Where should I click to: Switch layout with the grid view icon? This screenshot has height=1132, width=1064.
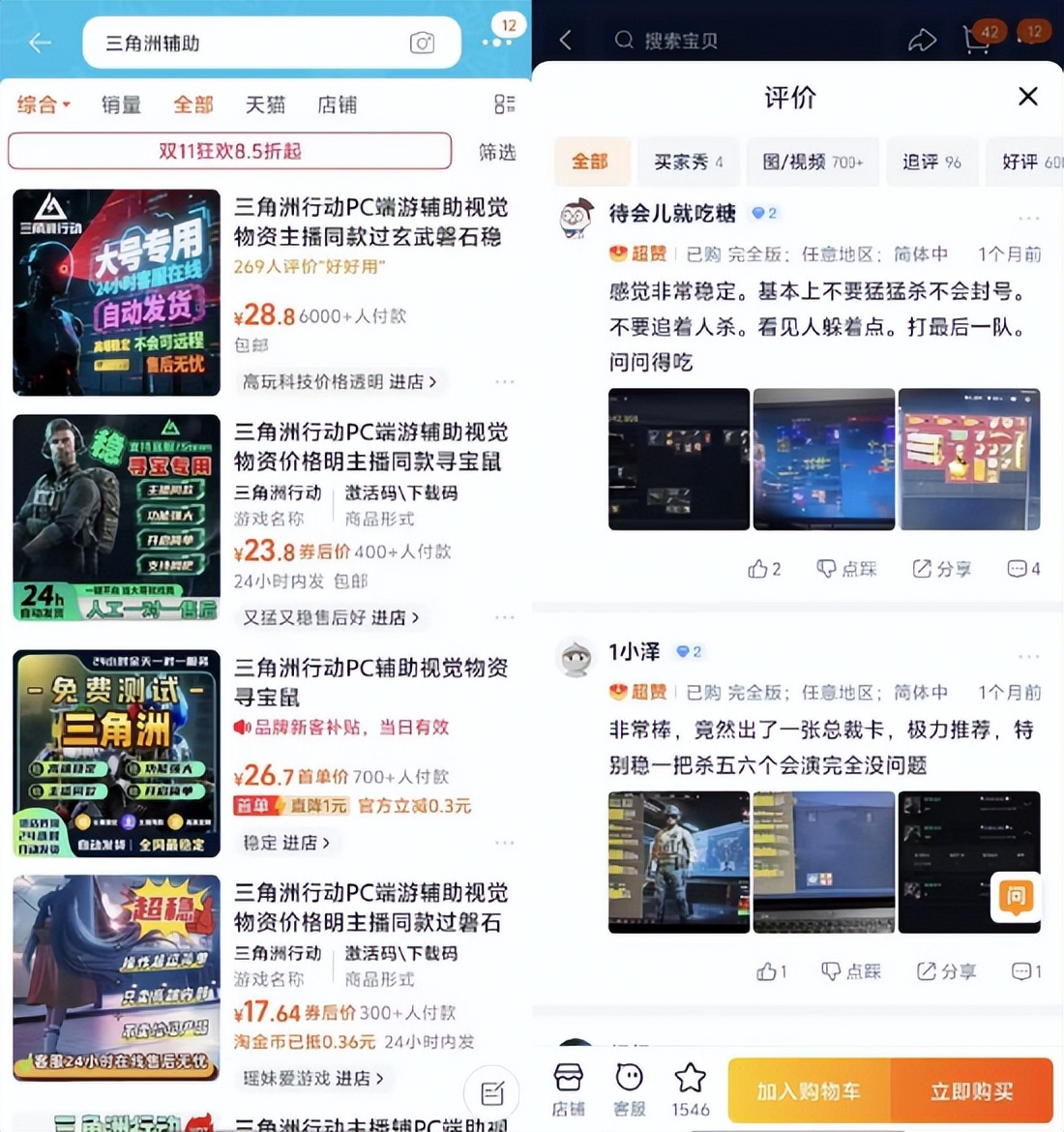pyautogui.click(x=502, y=104)
